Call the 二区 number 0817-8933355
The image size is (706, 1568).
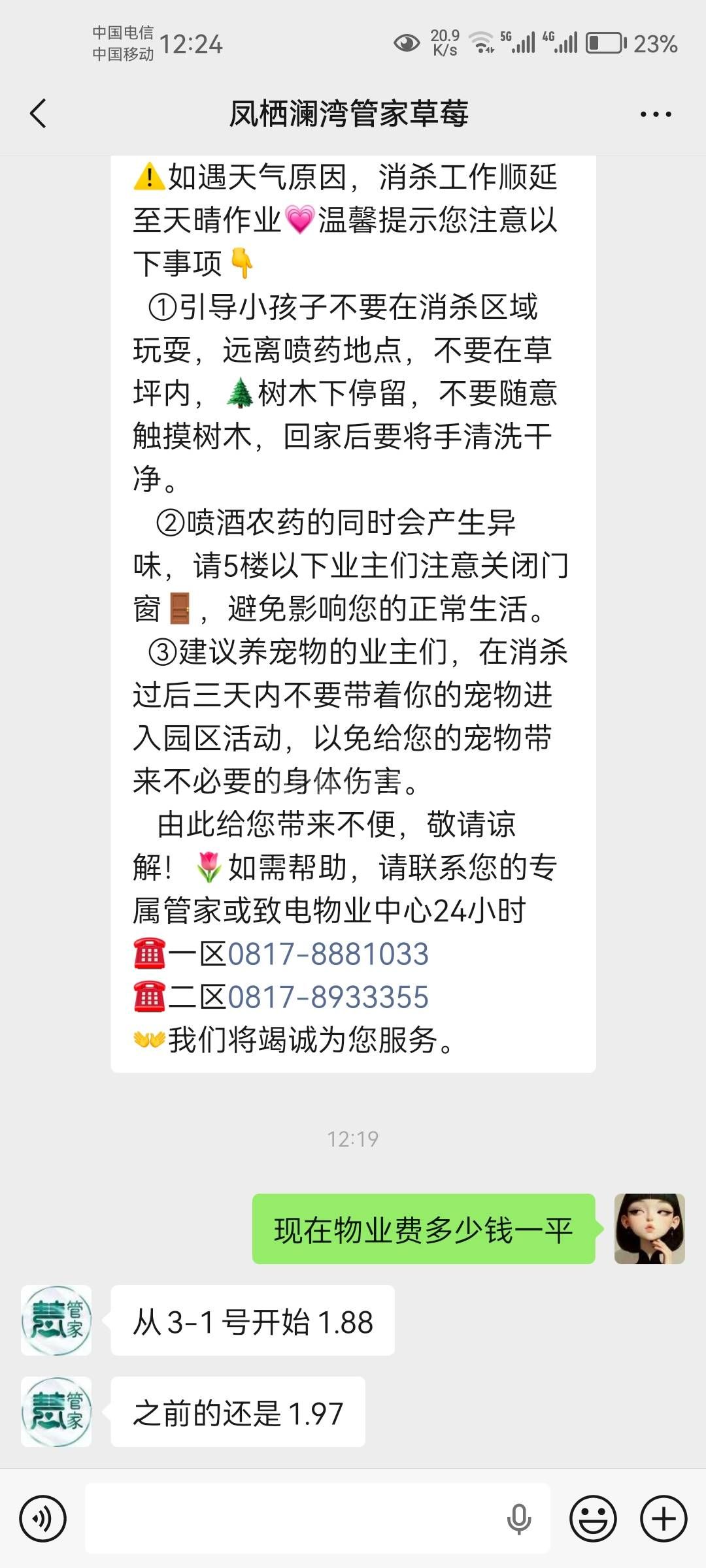(x=328, y=998)
